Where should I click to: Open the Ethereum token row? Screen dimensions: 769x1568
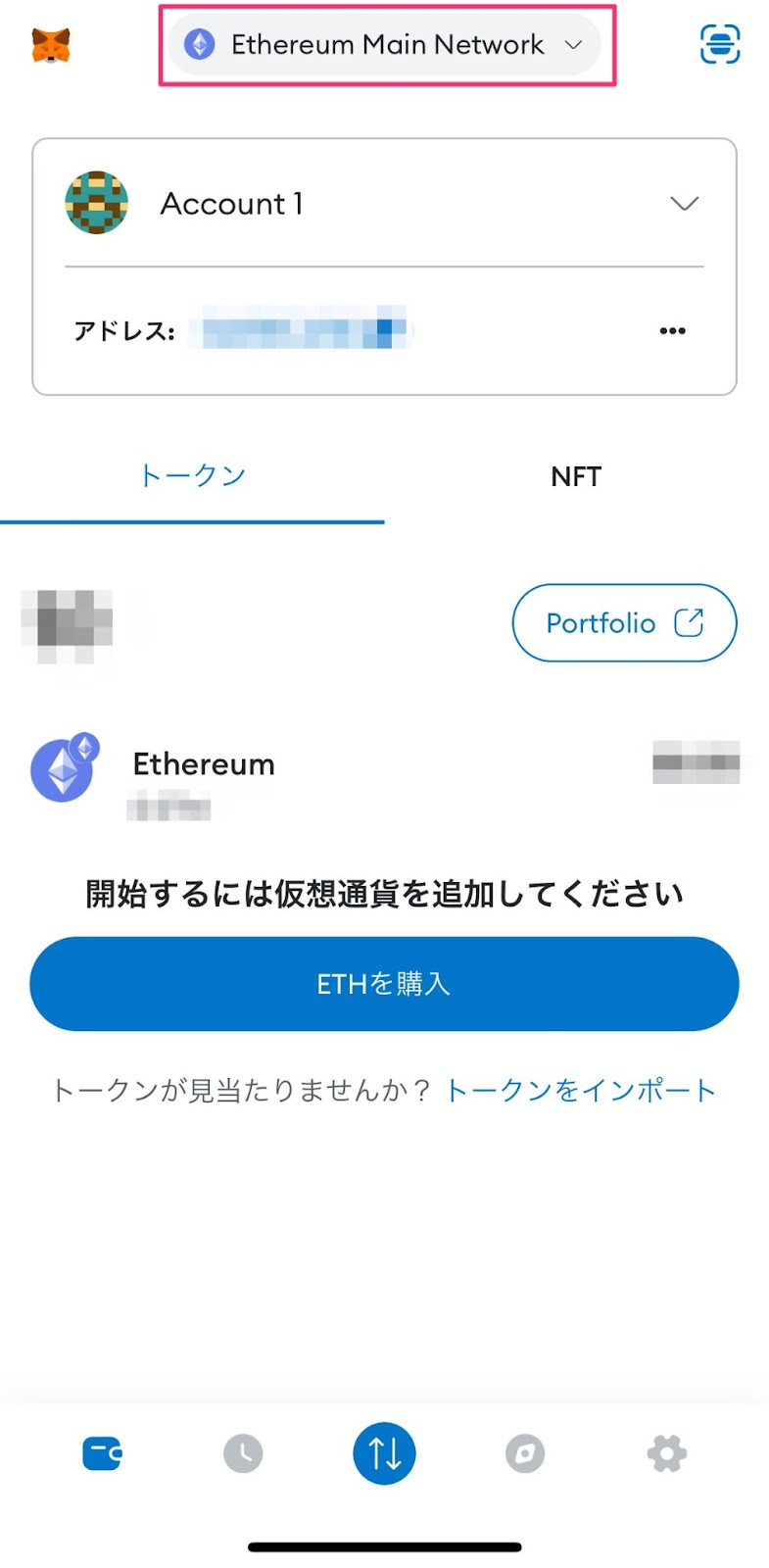click(204, 765)
